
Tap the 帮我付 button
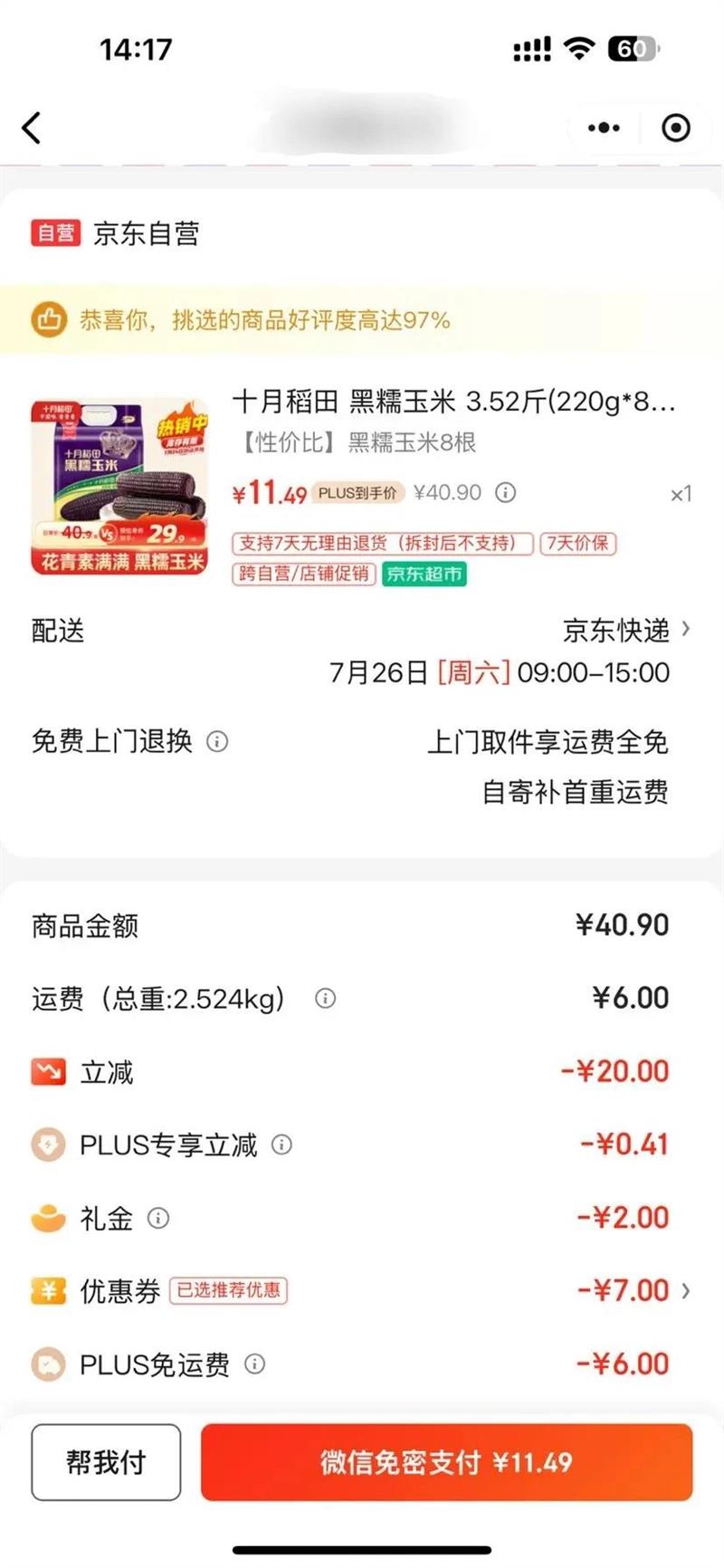[x=105, y=1460]
